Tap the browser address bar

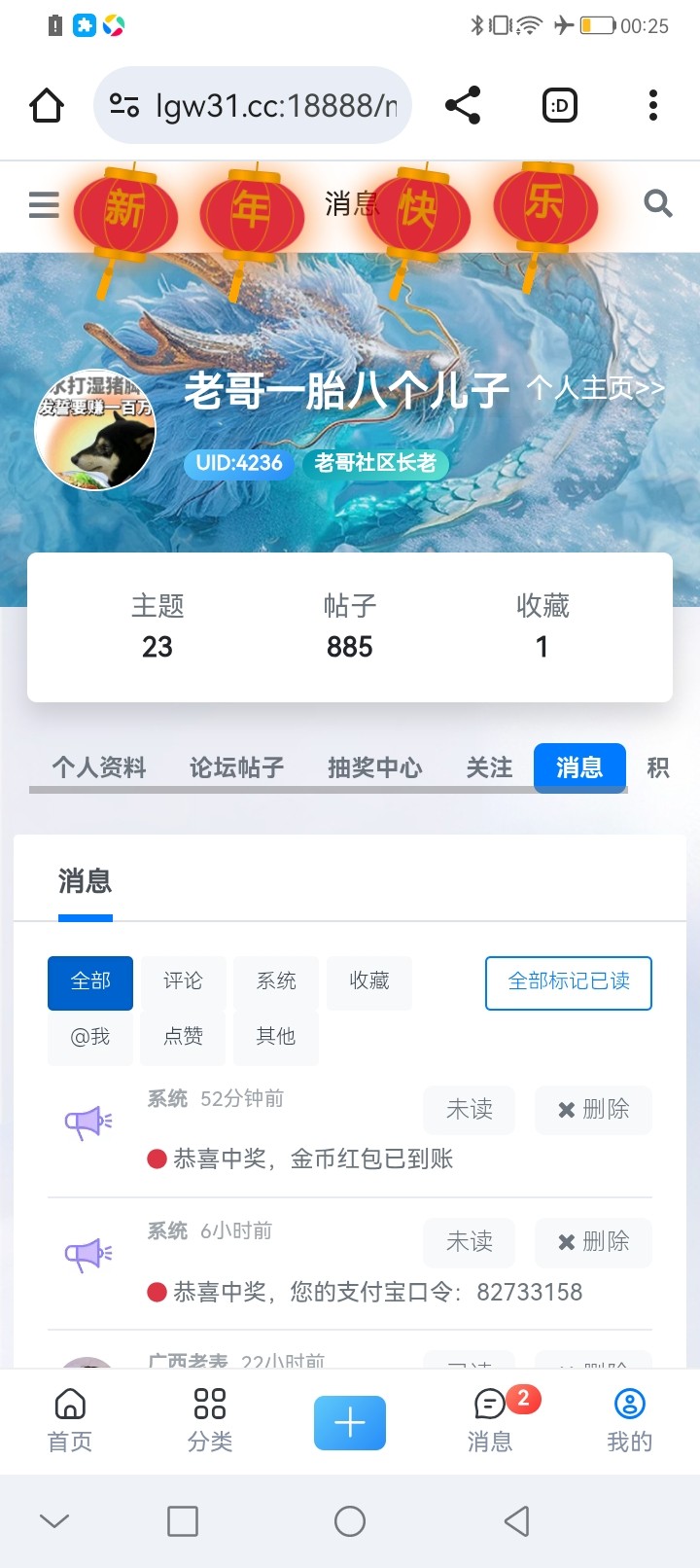[x=253, y=105]
